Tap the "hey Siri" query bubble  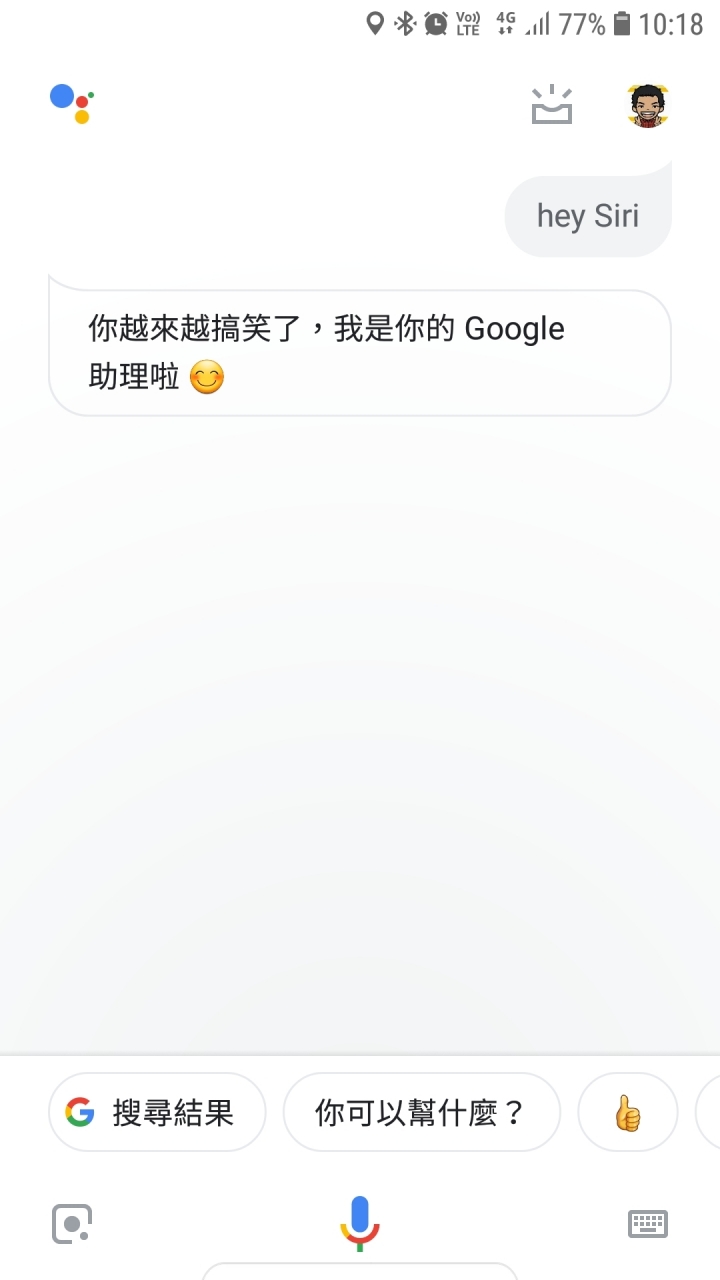[x=588, y=216]
